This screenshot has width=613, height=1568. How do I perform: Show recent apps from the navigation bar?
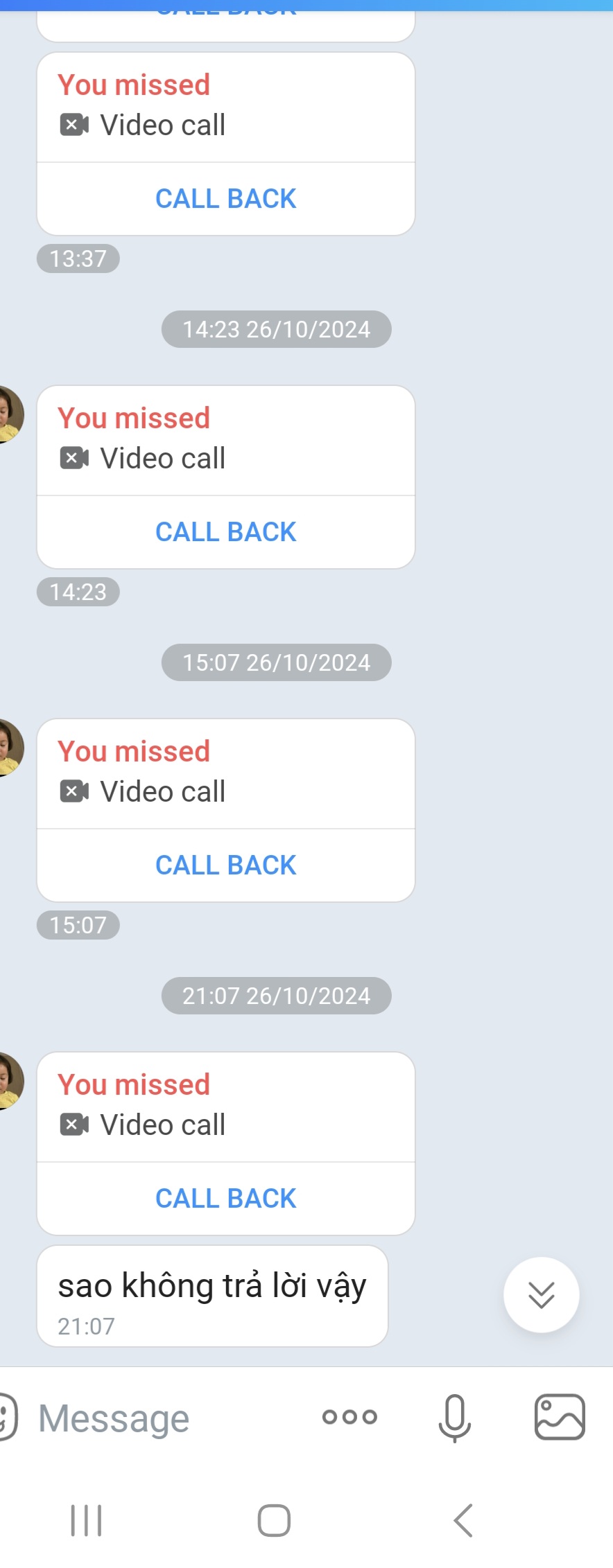coord(87,1521)
